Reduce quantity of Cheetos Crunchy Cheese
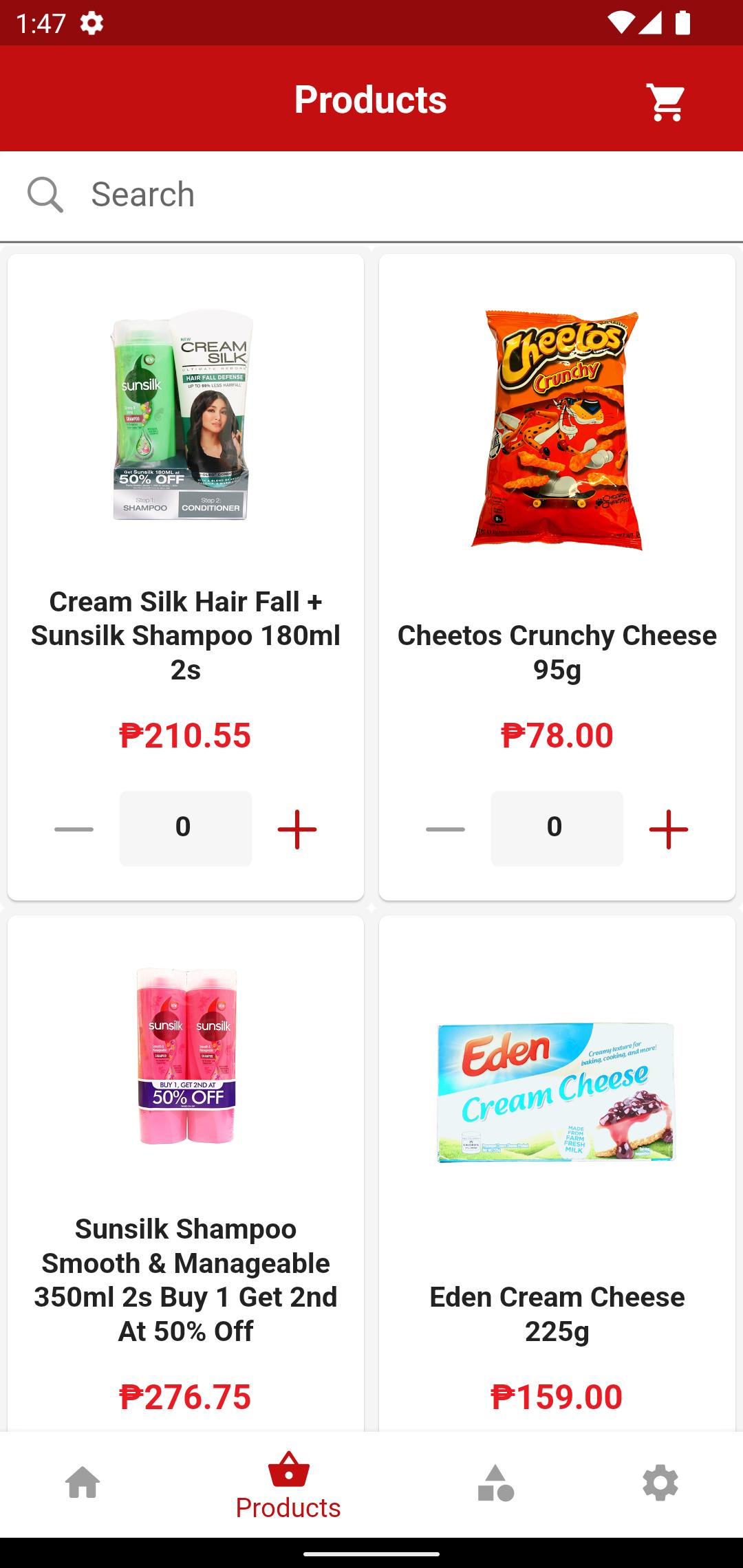743x1568 pixels. pos(446,829)
